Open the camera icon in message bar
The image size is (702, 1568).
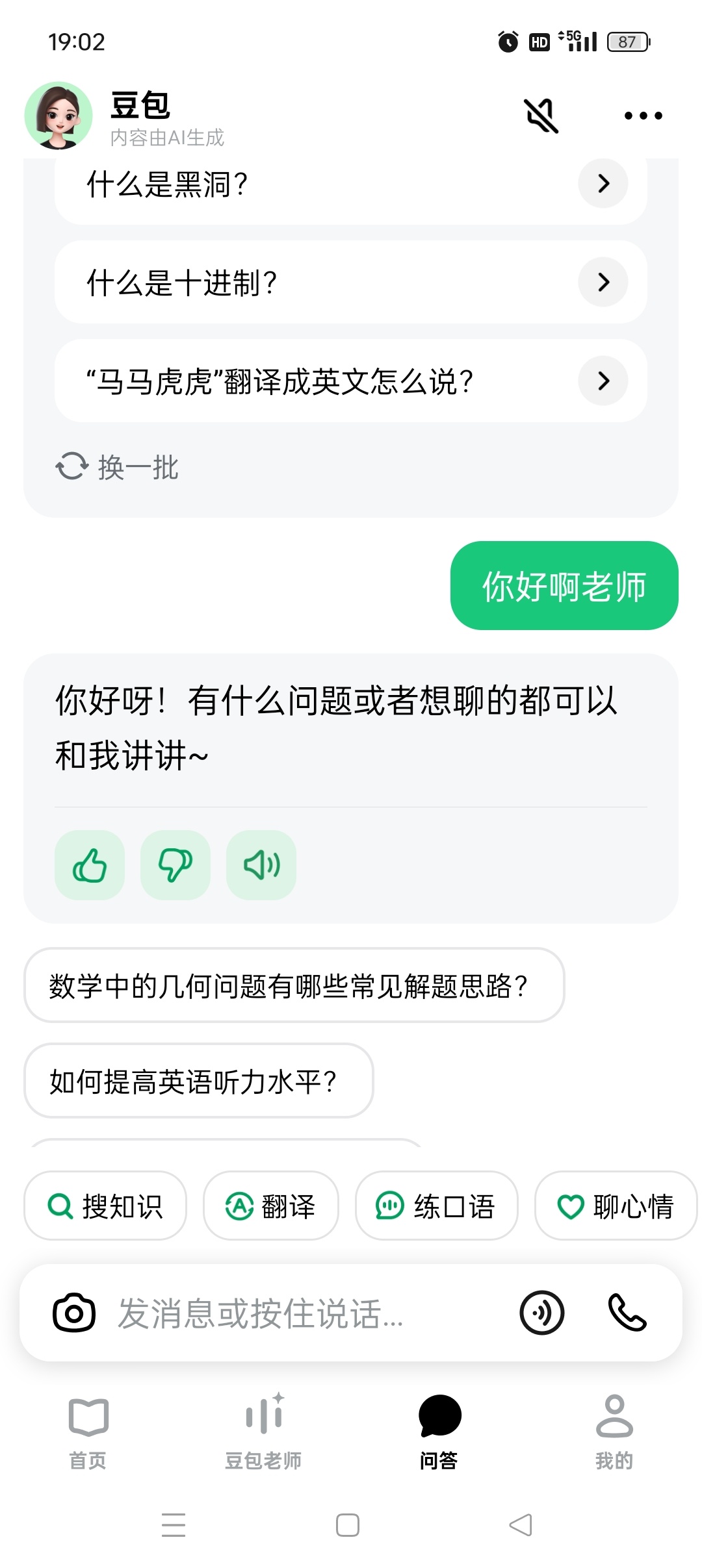coord(73,1313)
